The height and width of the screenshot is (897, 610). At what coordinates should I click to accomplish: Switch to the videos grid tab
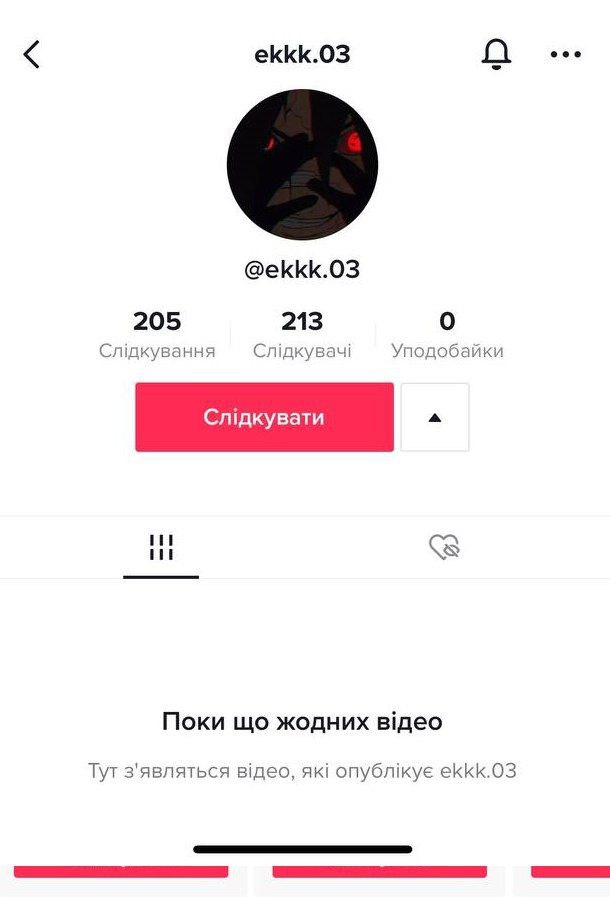(x=161, y=547)
